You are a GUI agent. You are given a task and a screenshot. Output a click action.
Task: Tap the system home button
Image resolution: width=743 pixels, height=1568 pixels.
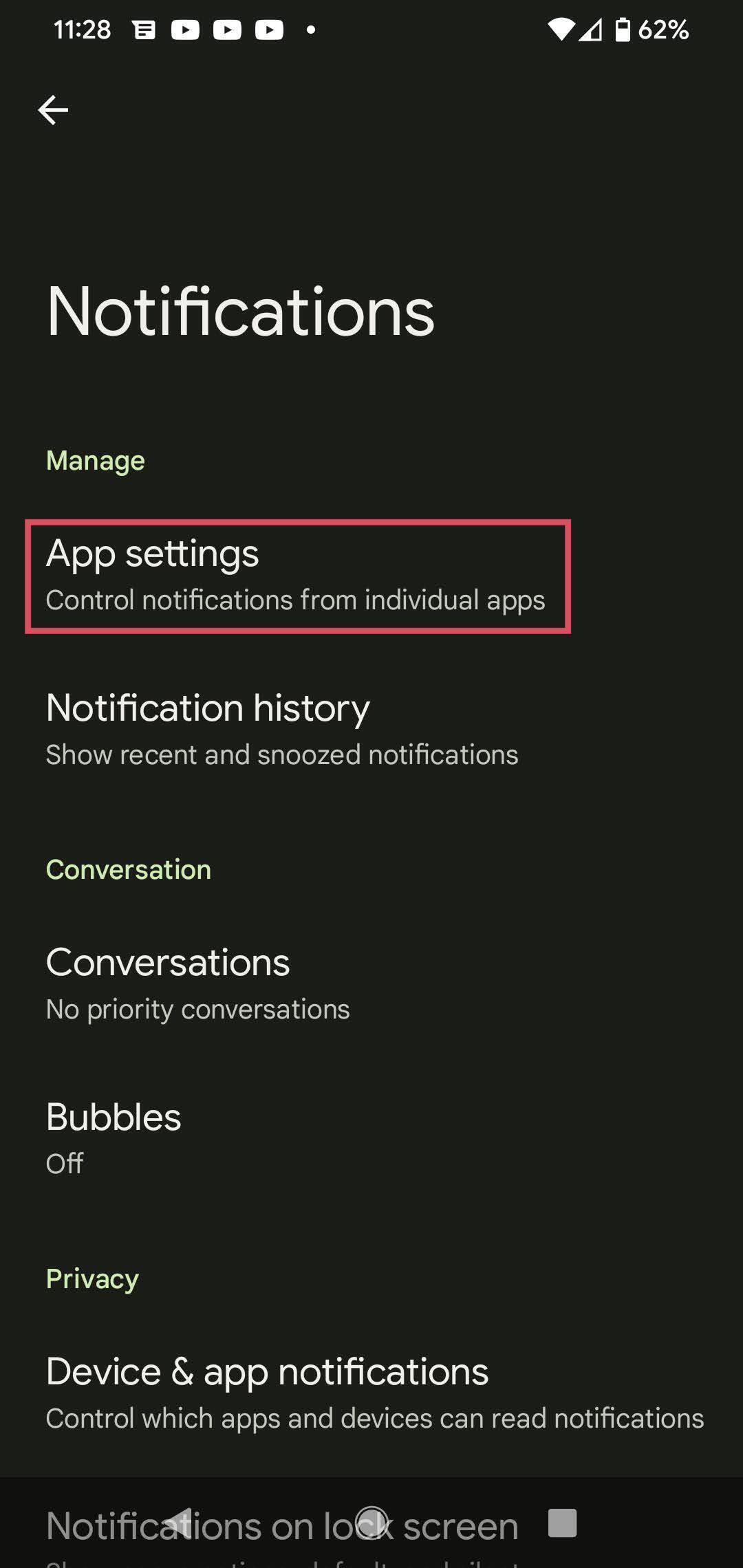pos(371,1523)
